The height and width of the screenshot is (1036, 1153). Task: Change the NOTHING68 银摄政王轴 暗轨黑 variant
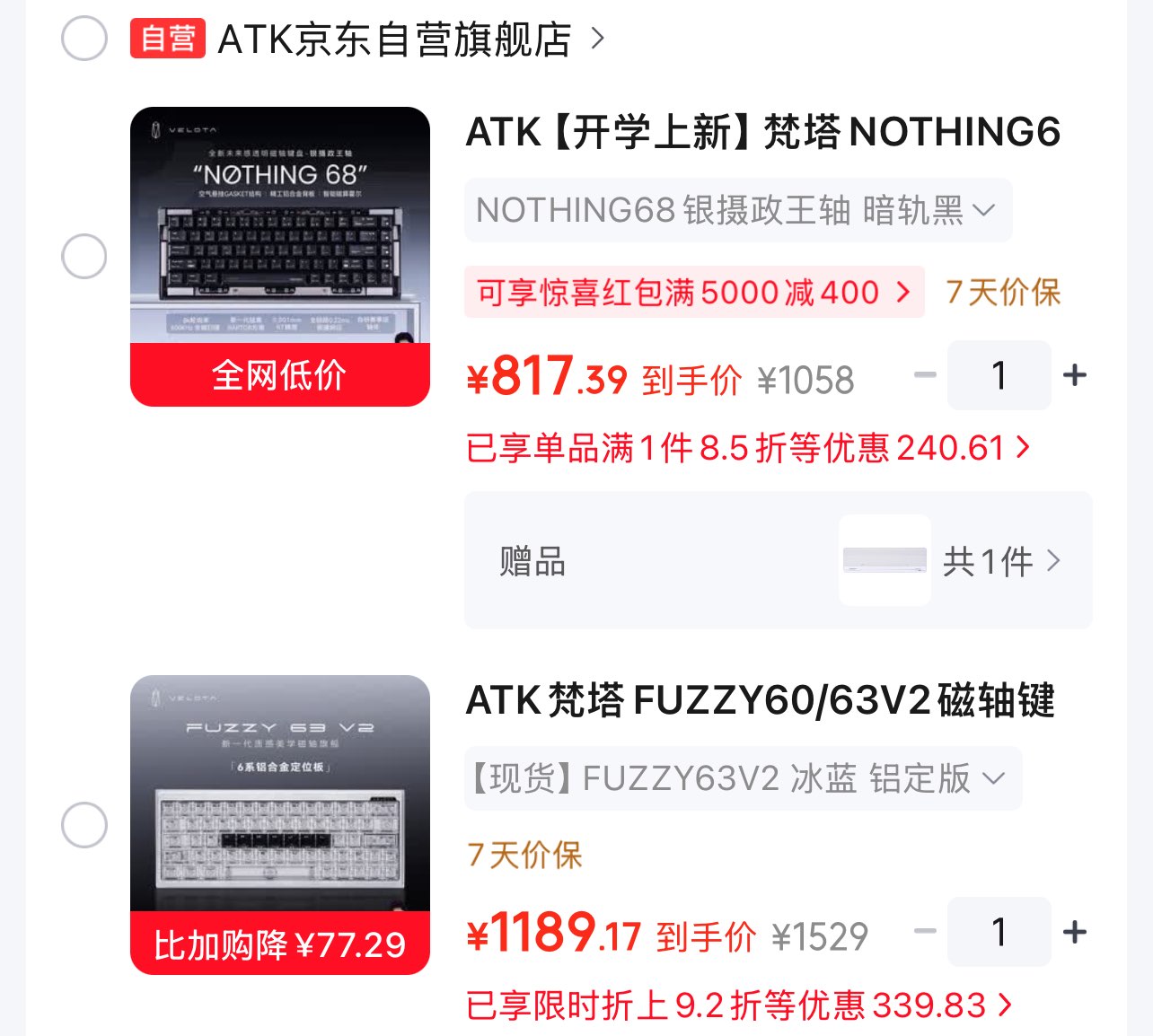(x=738, y=210)
